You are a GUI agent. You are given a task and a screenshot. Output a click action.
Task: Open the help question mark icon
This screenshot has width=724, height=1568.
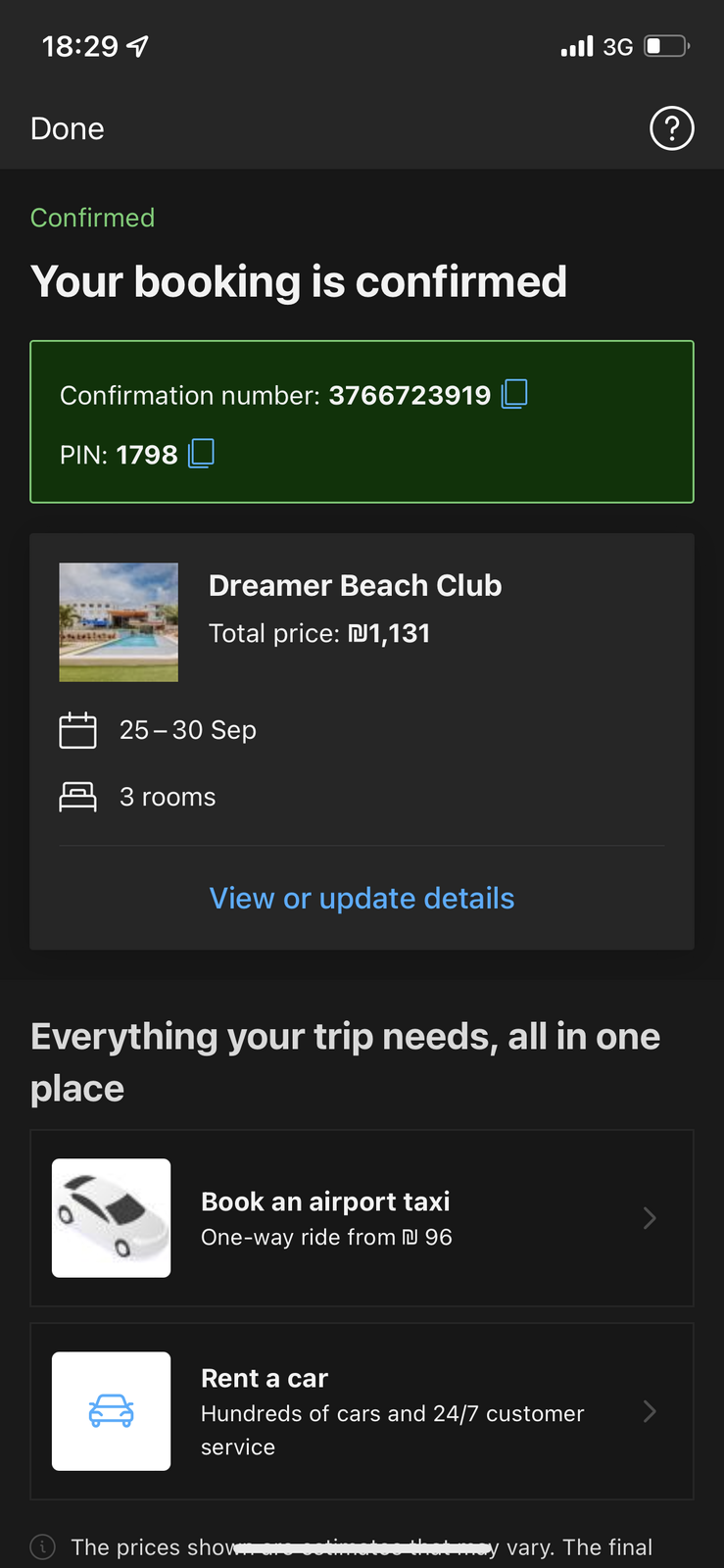(671, 128)
